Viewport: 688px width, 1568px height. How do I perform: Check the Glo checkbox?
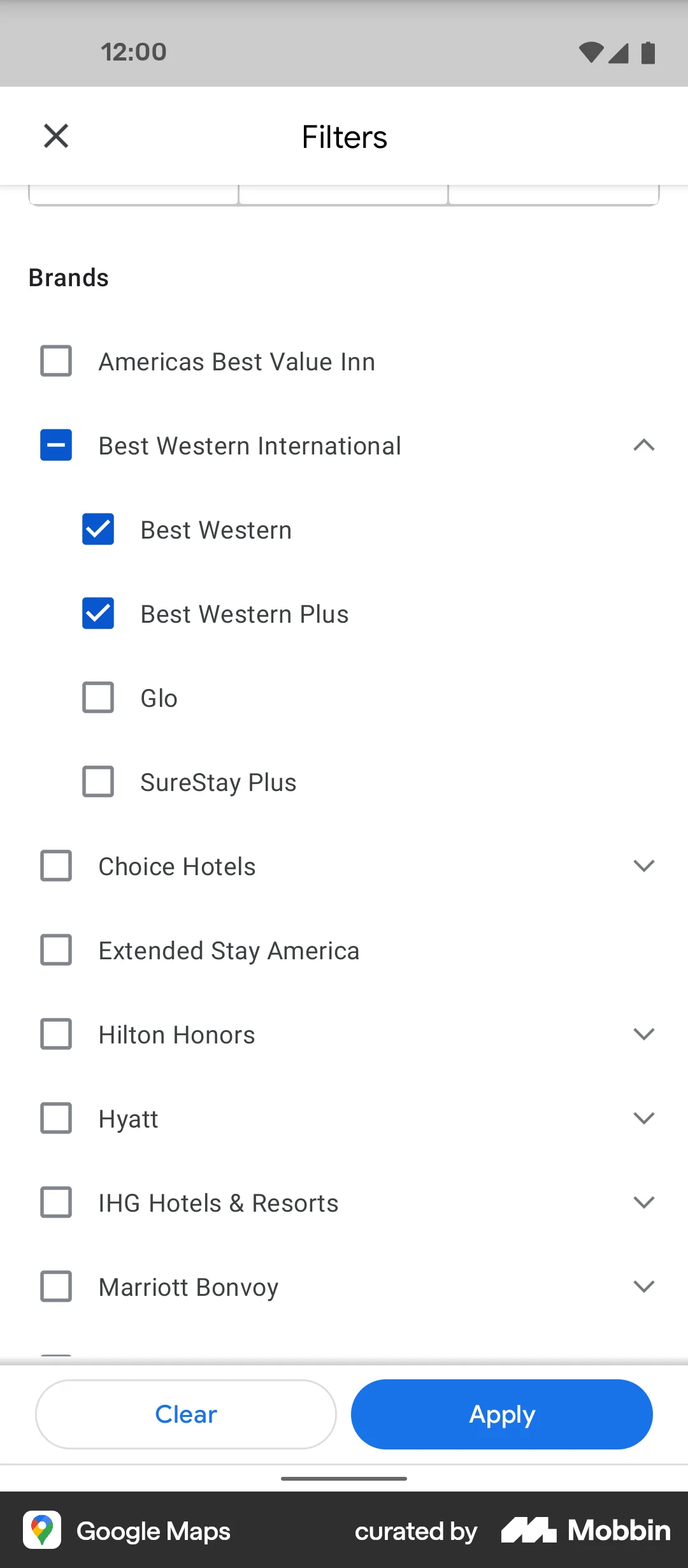[x=97, y=697]
